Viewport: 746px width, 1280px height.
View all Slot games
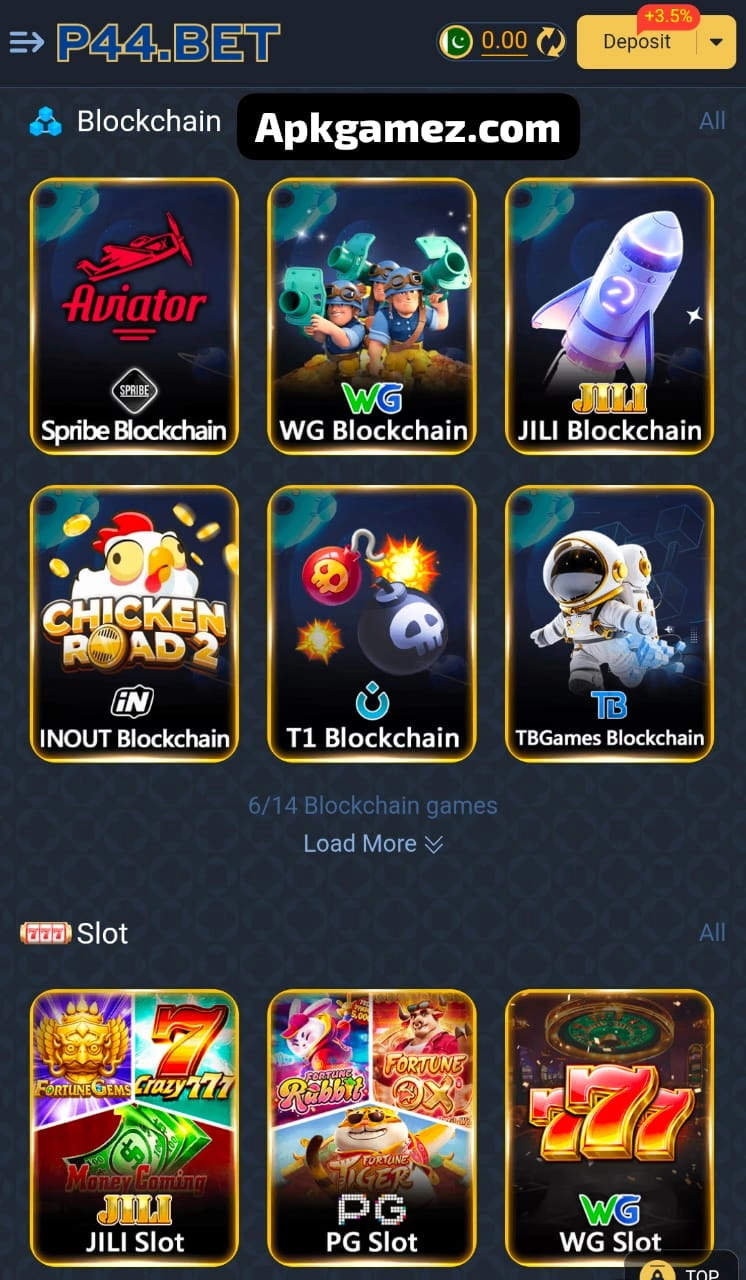pyautogui.click(x=712, y=933)
